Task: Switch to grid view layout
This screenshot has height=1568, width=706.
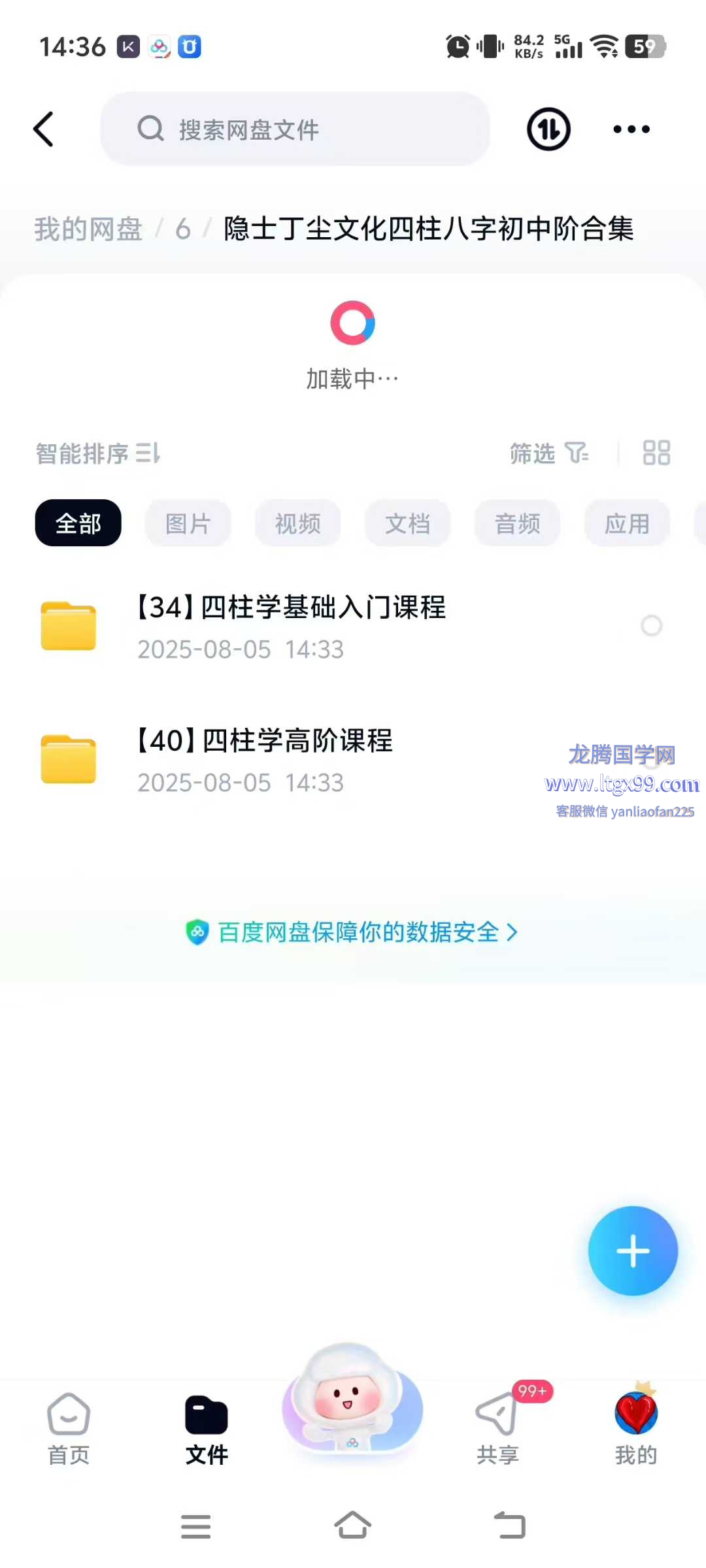Action: (656, 453)
